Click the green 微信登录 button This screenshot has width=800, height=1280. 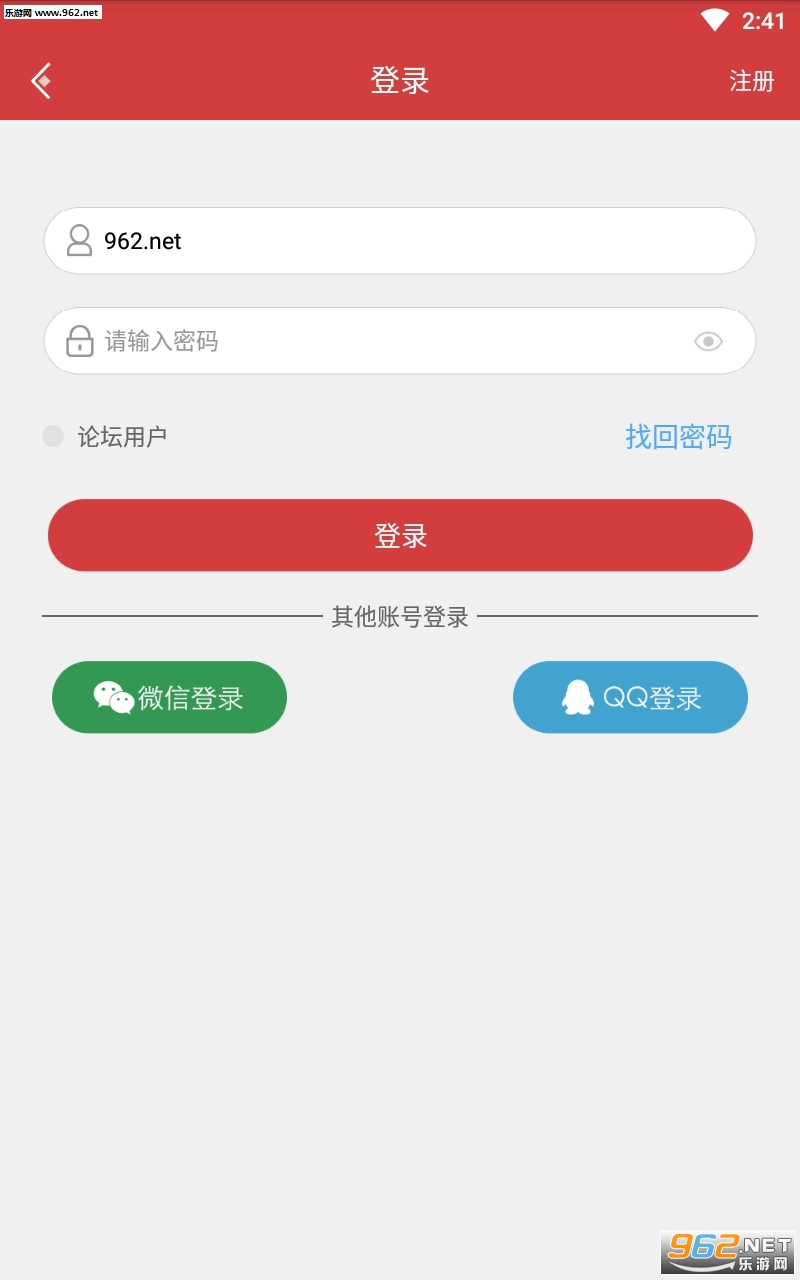(x=169, y=697)
